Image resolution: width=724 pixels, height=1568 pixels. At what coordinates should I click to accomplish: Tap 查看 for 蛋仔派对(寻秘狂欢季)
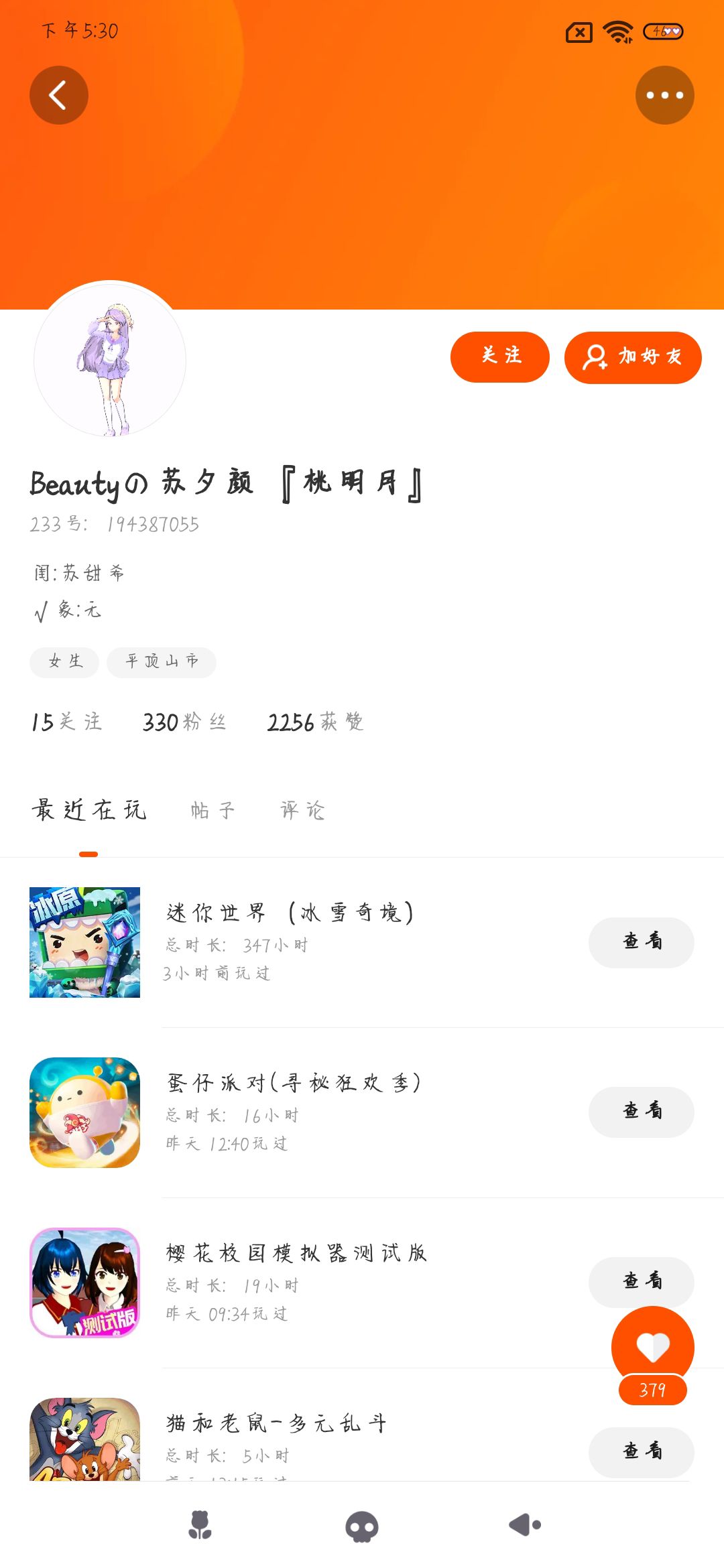point(641,1112)
